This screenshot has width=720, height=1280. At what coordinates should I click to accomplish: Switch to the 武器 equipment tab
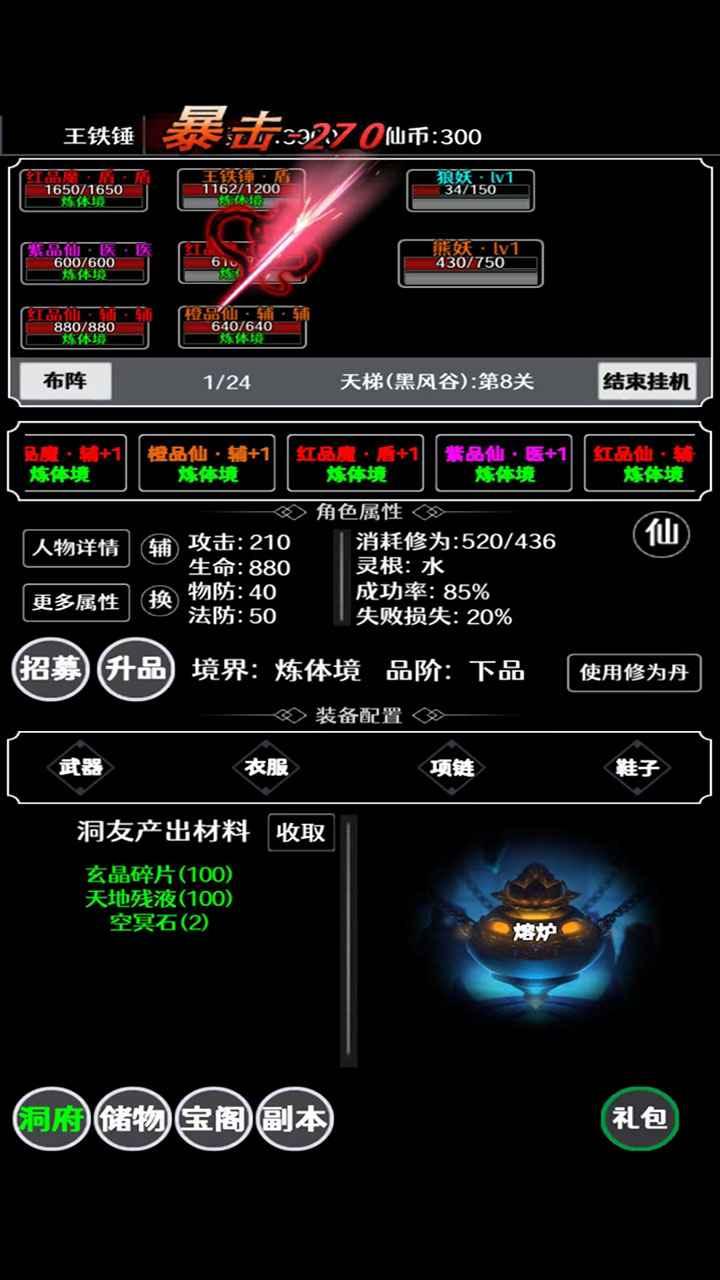(81, 767)
